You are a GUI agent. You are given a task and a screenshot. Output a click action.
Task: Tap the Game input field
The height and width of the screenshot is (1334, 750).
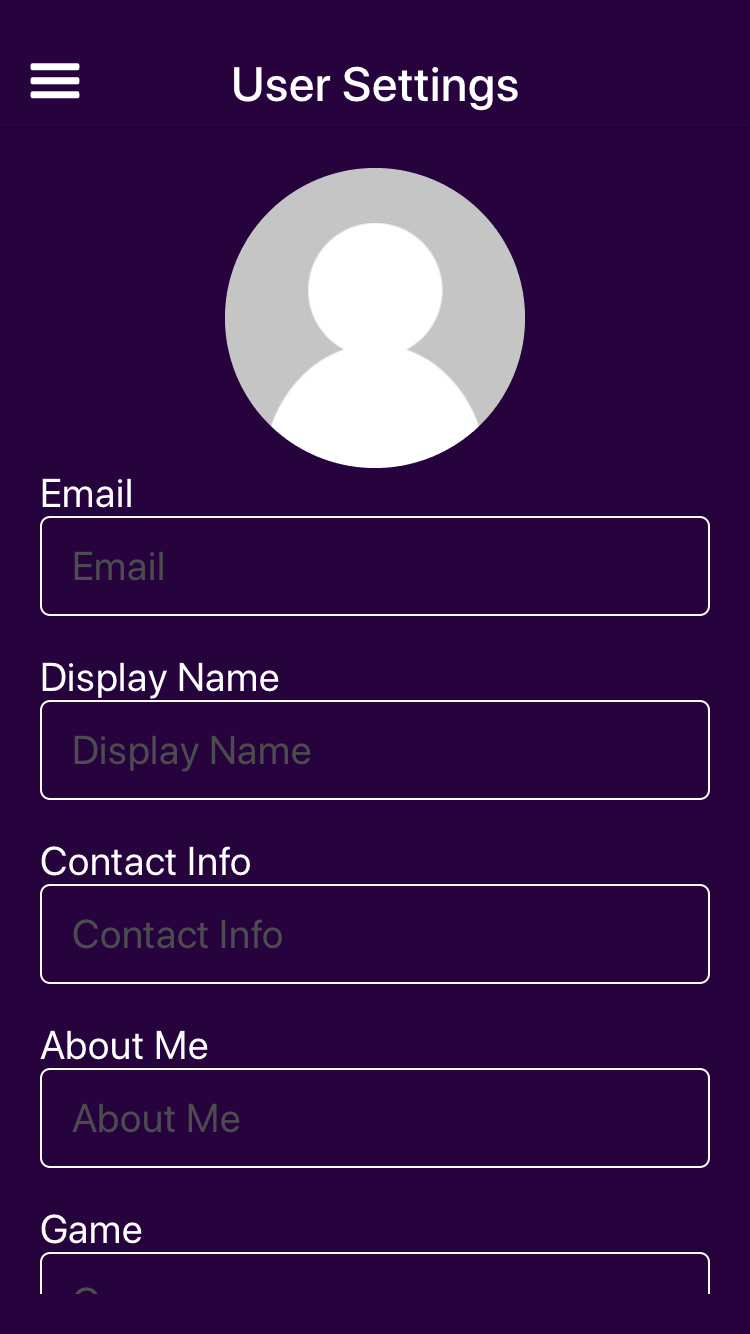375,1274
